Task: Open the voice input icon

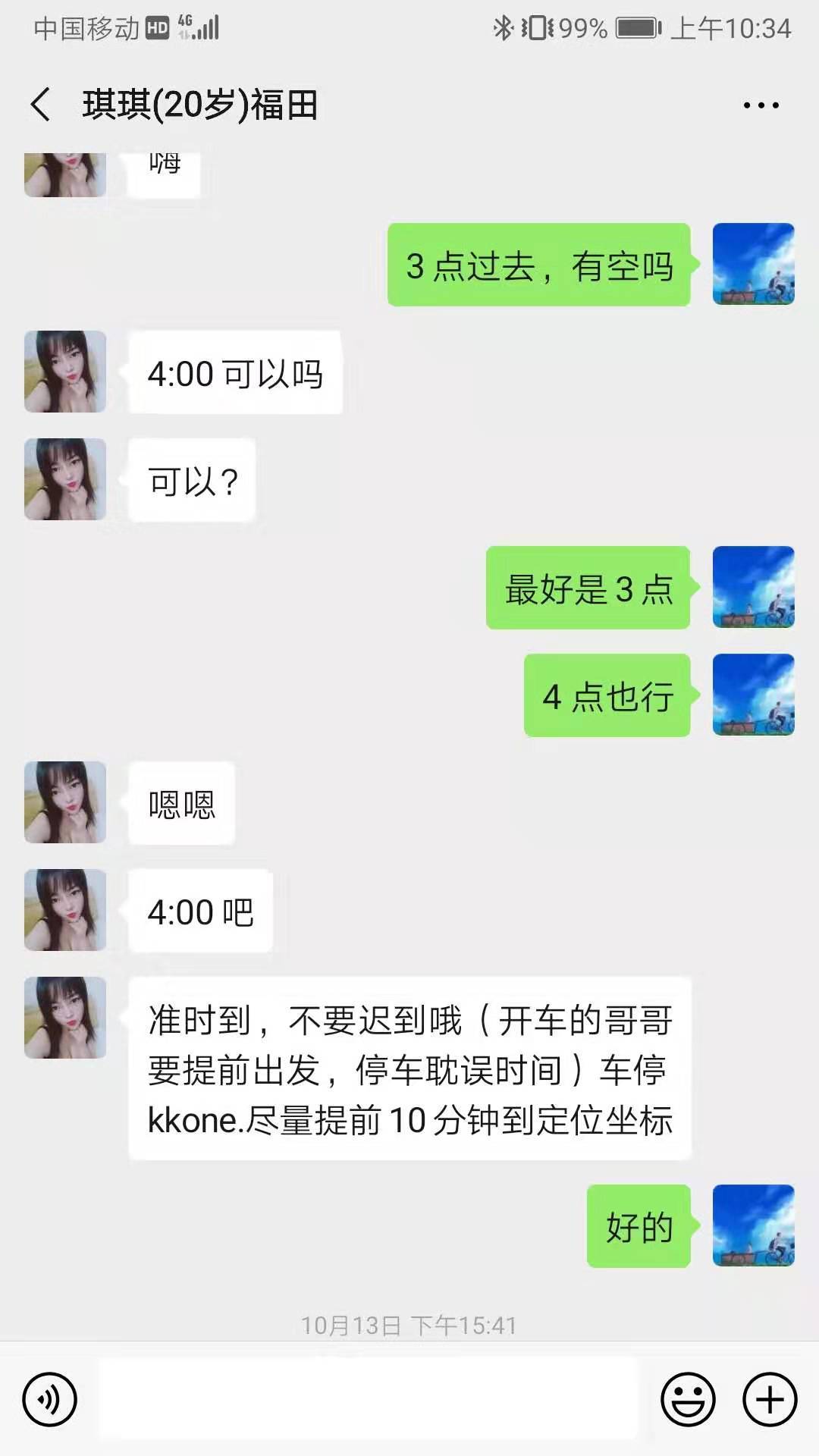Action: (x=50, y=1398)
